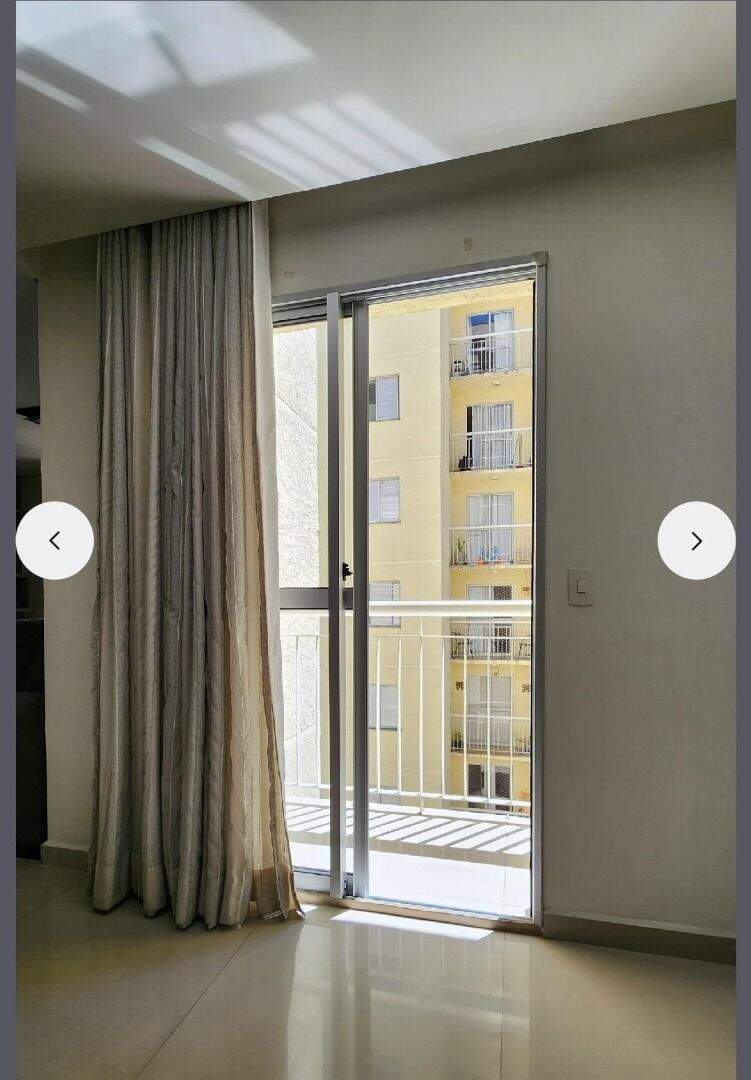Go to the next photo
The height and width of the screenshot is (1080, 751).
pyautogui.click(x=696, y=541)
